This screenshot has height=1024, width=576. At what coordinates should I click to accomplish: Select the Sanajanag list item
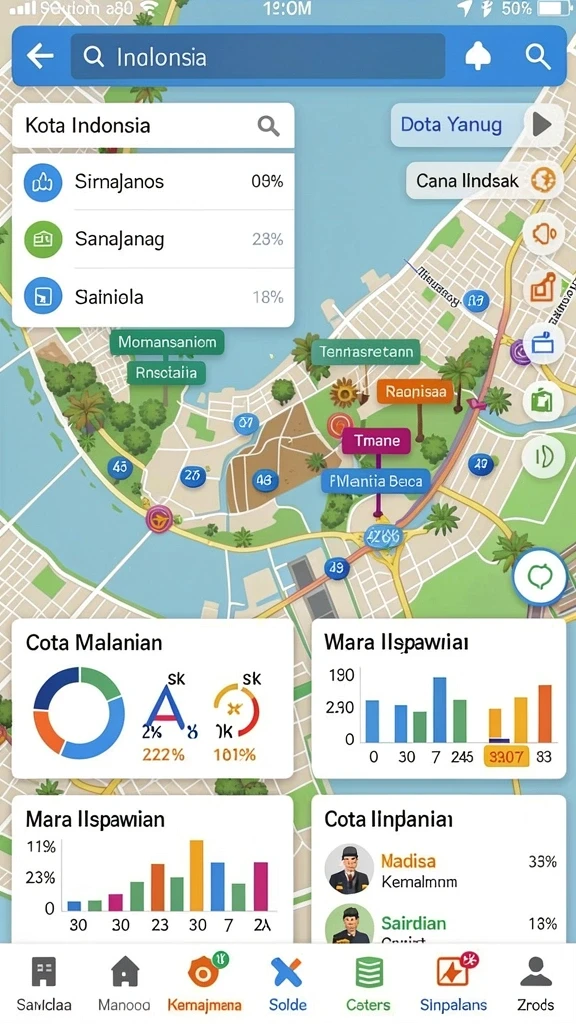click(153, 239)
